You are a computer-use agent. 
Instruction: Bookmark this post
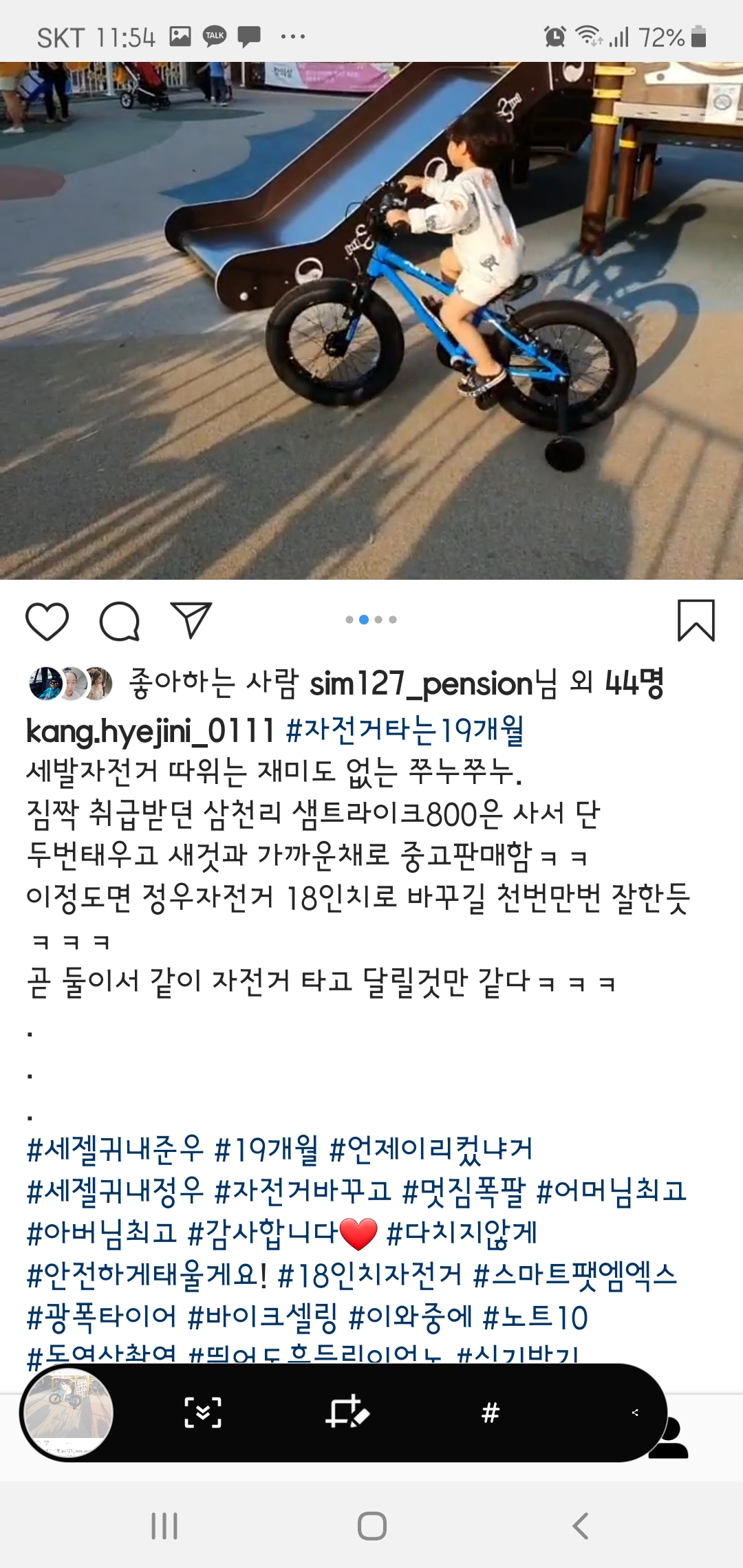click(696, 620)
